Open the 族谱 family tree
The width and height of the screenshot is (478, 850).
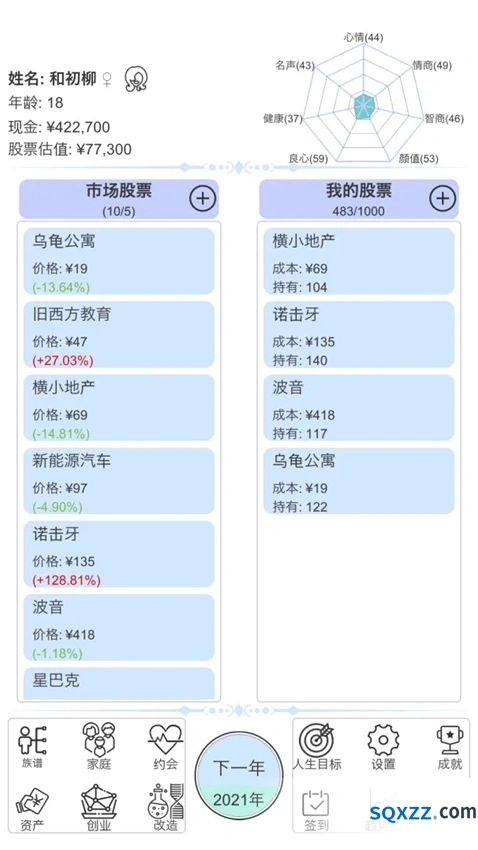[x=32, y=746]
